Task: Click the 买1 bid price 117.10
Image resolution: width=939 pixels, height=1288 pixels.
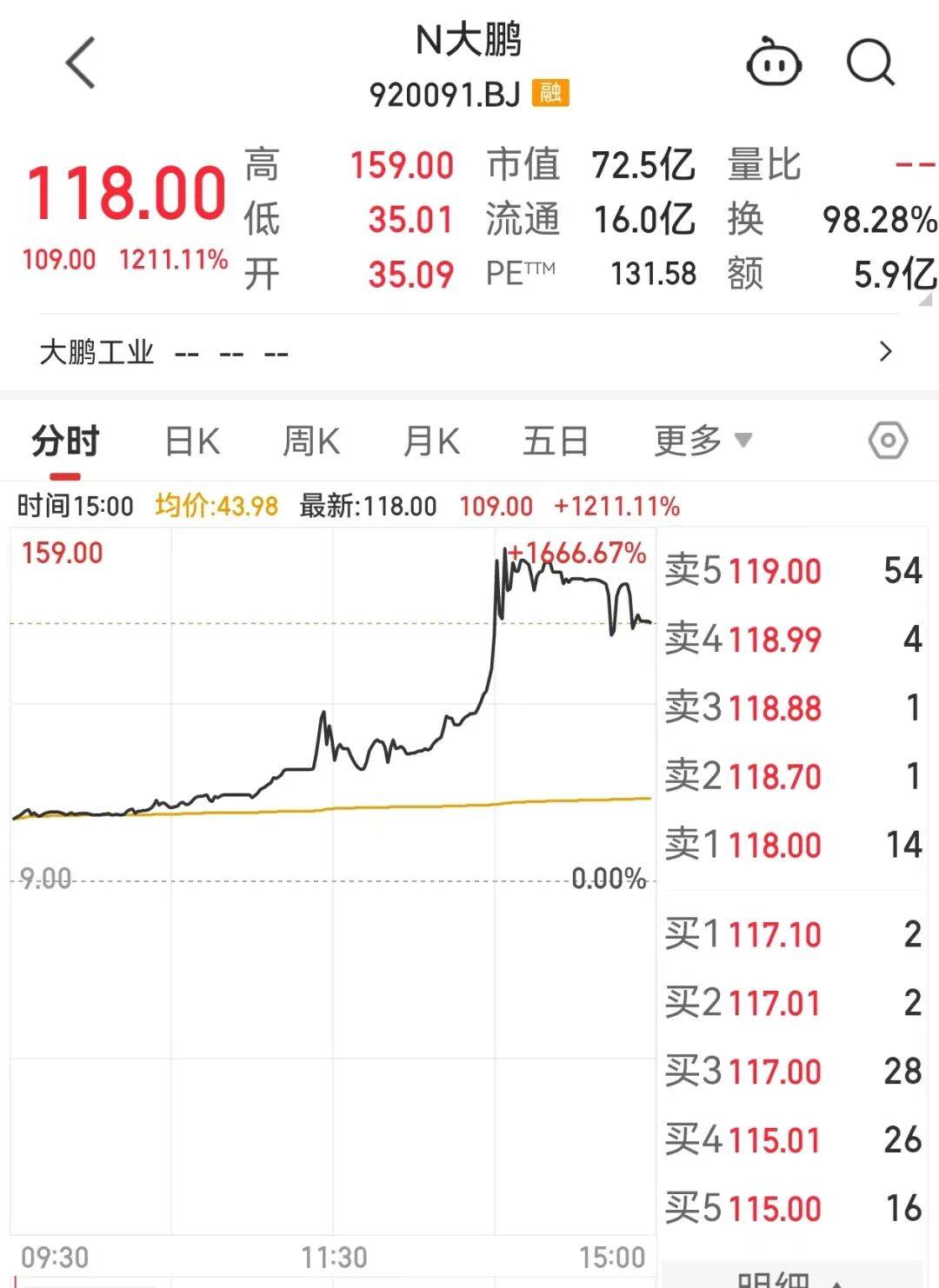Action: pyautogui.click(x=770, y=933)
